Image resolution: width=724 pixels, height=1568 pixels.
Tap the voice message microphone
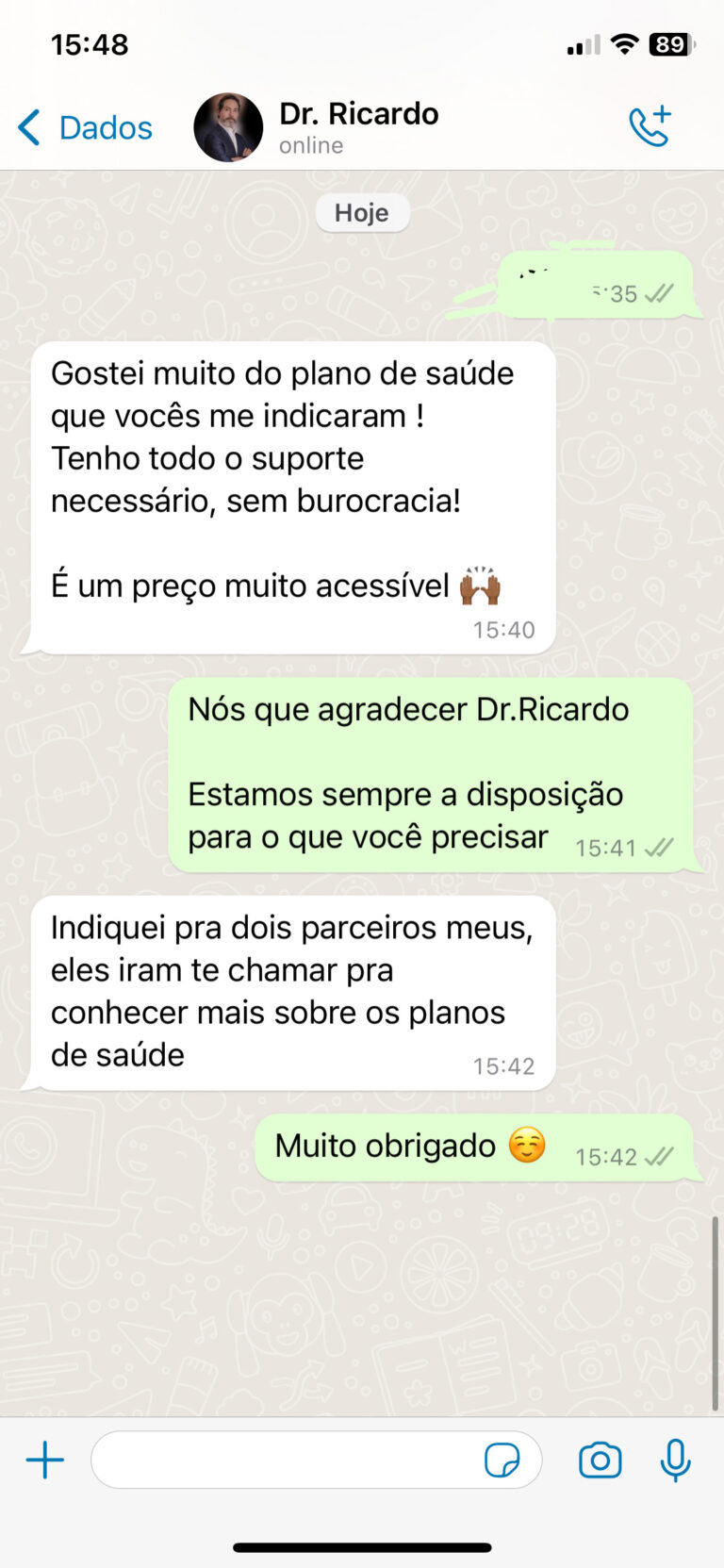coord(675,1461)
